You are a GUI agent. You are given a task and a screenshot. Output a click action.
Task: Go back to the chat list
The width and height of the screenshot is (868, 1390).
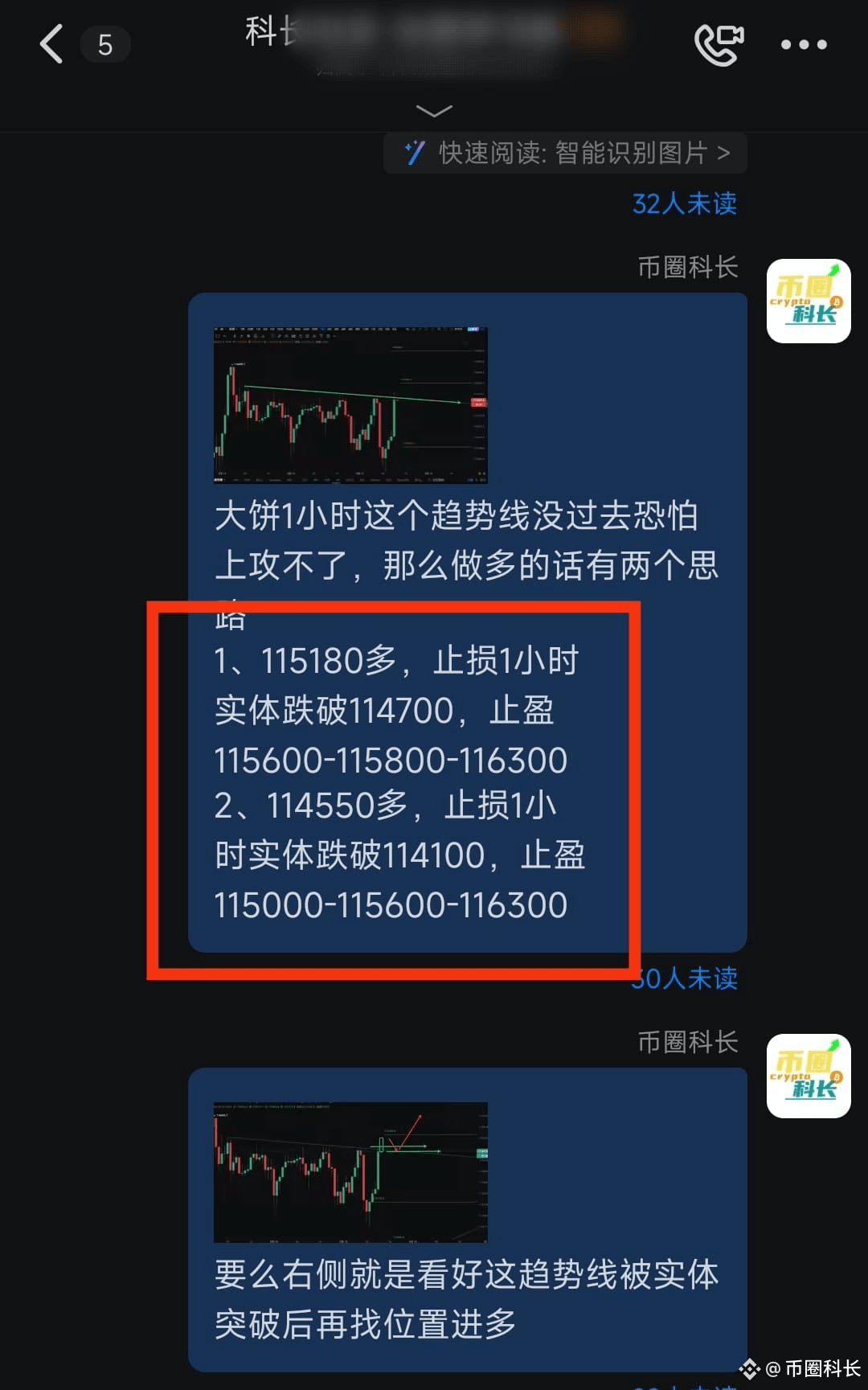click(51, 43)
